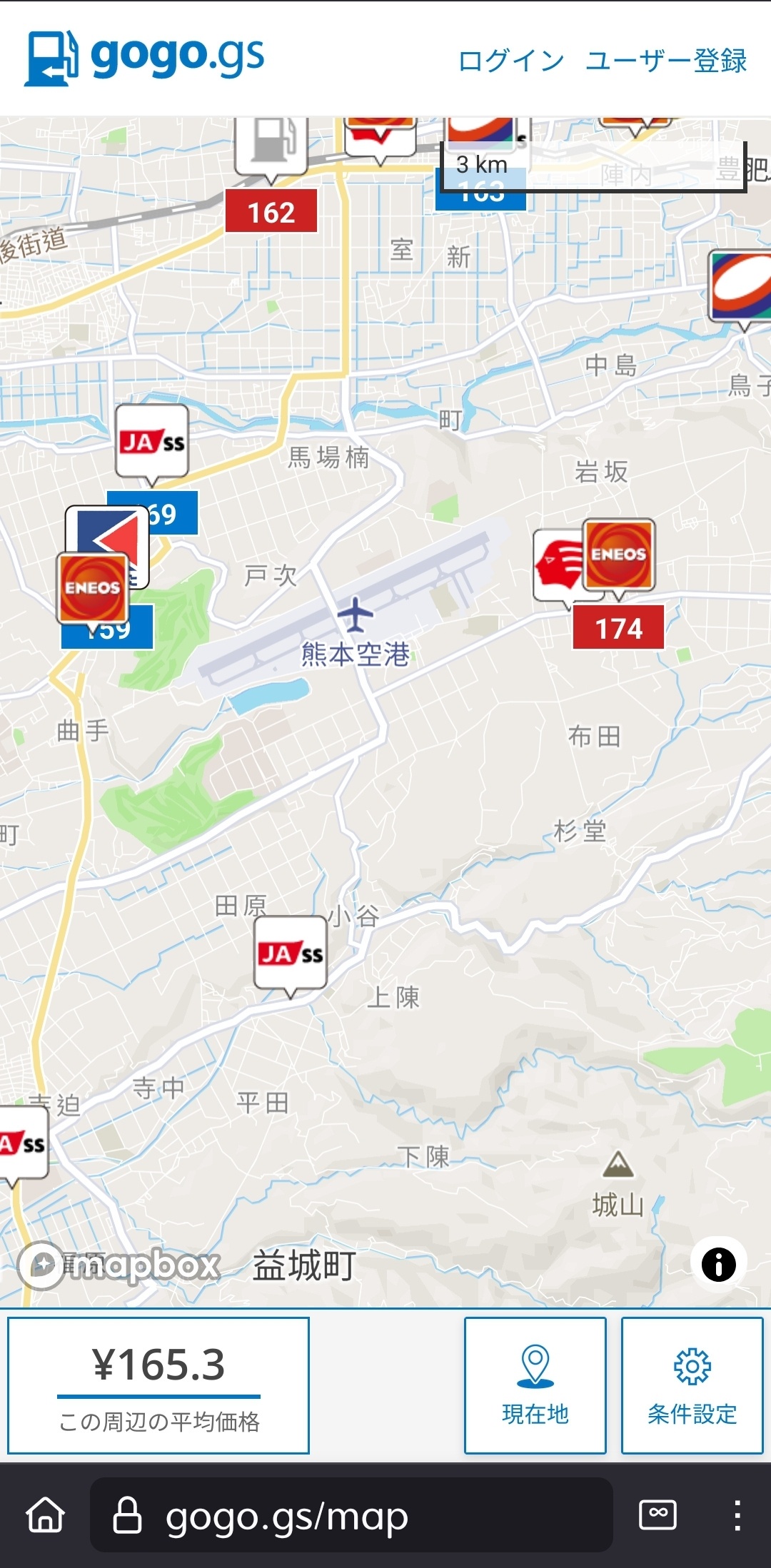The image size is (771, 1568).
Task: Open the map attribution info icon
Action: tap(718, 1265)
